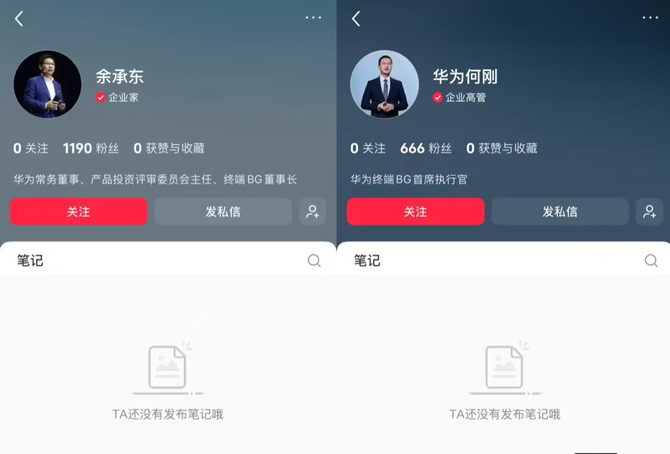Go back from 余承东's profile
Screen dimensions: 670x454
(19, 18)
